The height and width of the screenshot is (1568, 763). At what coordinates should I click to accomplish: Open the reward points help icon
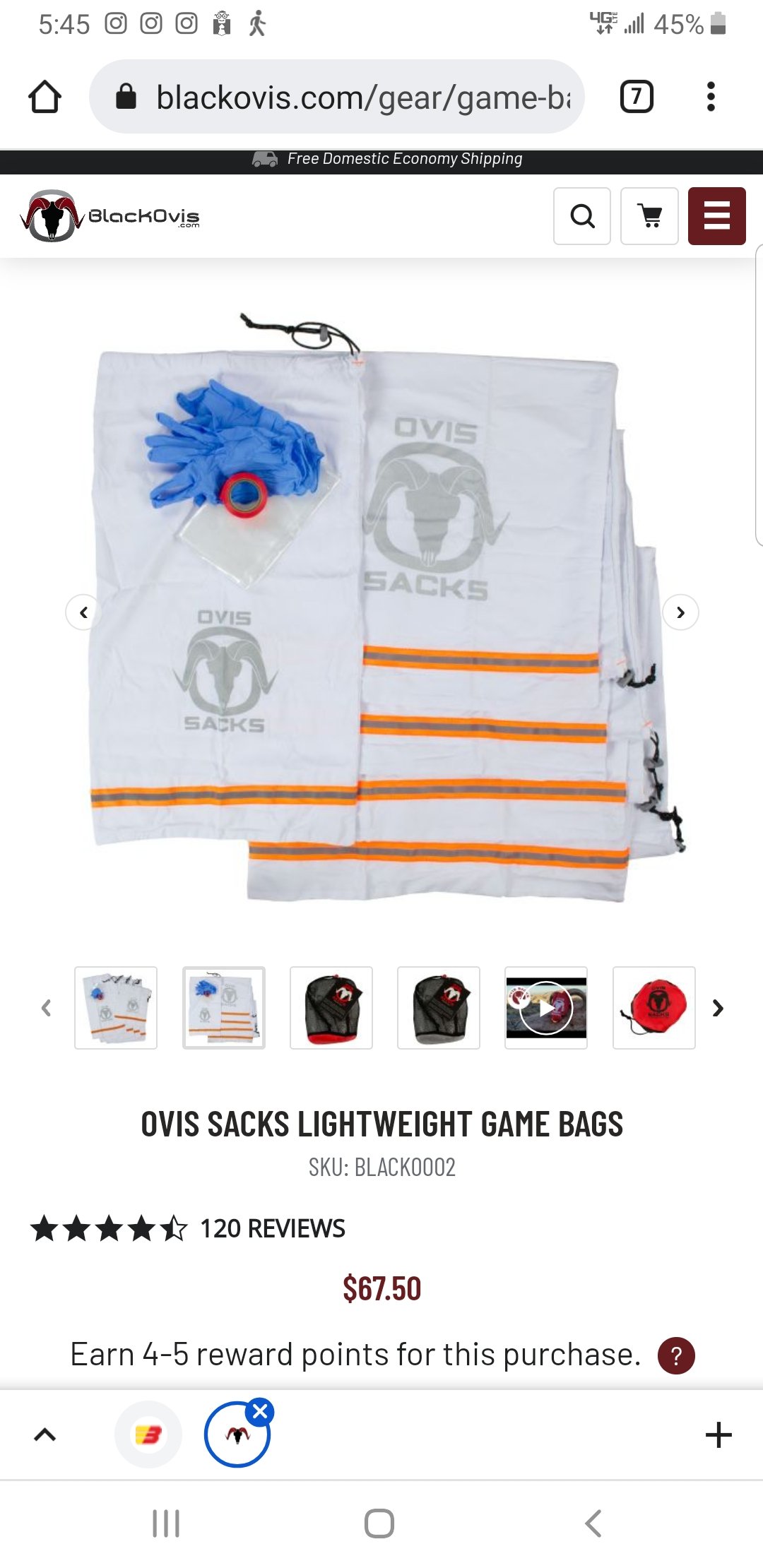click(x=676, y=1355)
